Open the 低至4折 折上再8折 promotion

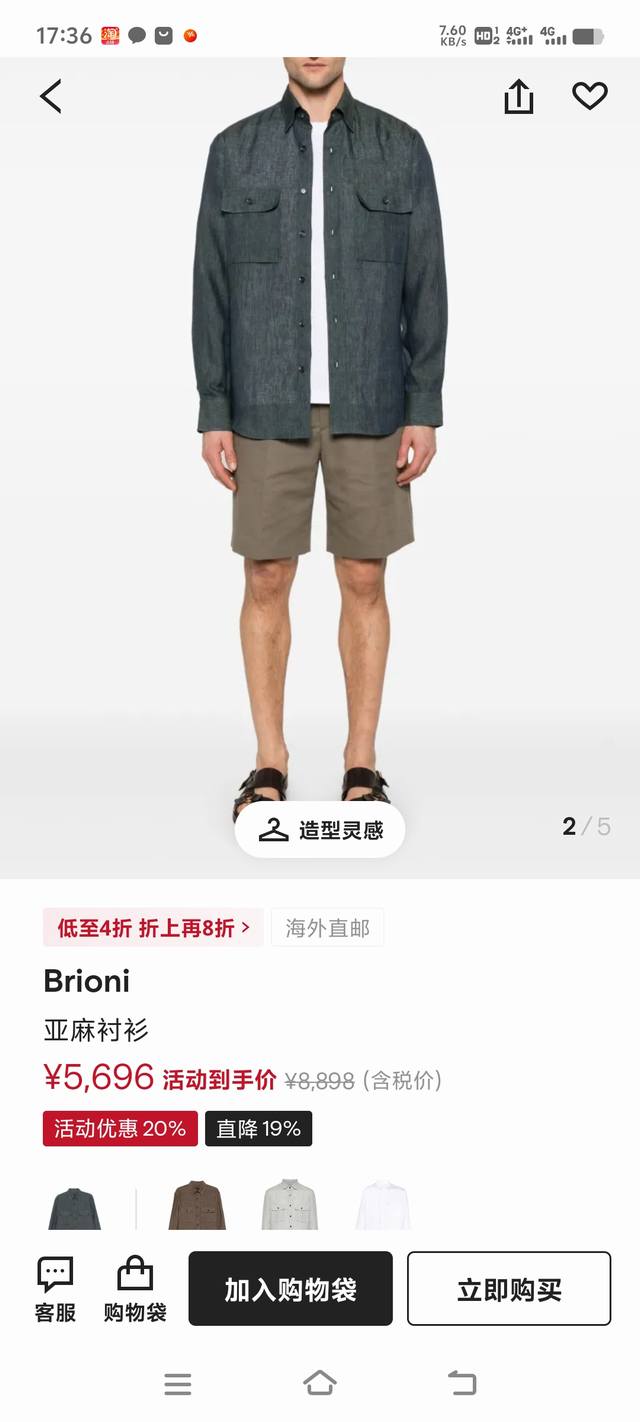pyautogui.click(x=153, y=928)
